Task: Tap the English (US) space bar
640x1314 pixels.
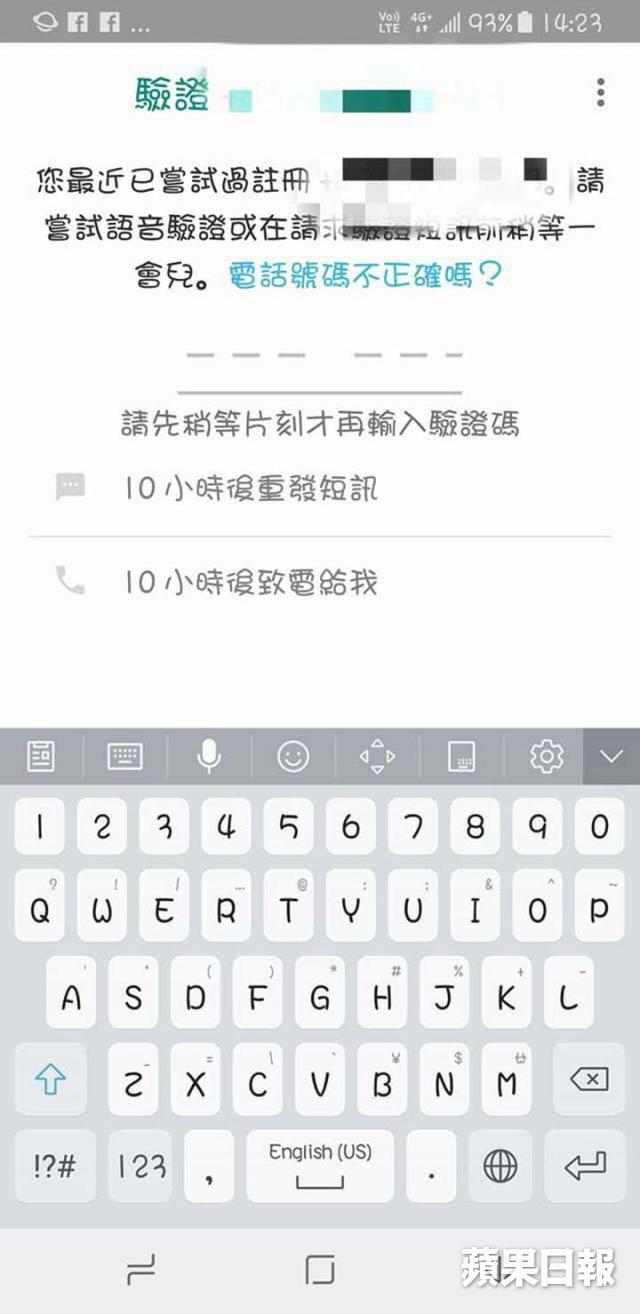Action: coord(320,1166)
